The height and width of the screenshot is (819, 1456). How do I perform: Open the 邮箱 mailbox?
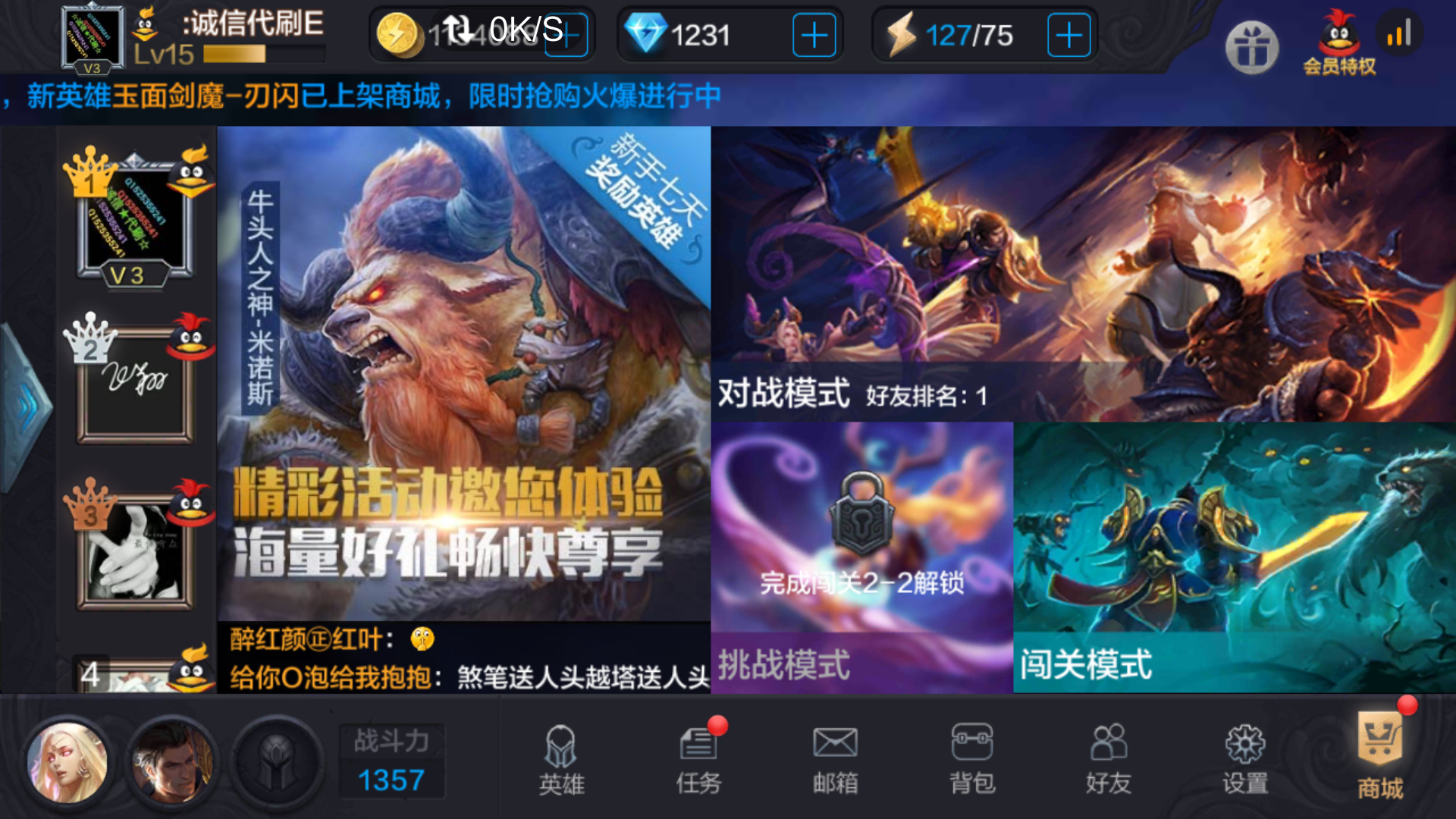tap(835, 760)
